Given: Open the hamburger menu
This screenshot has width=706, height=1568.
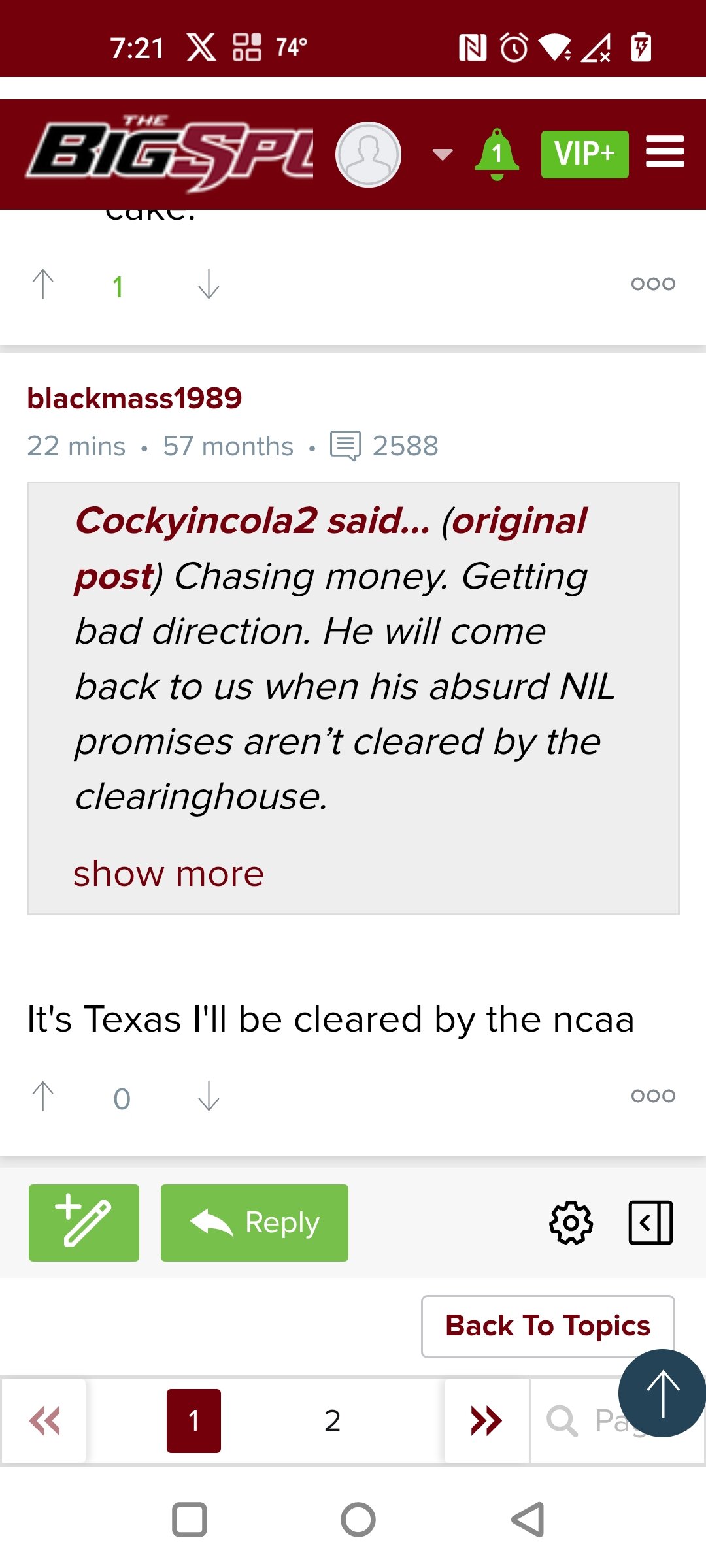Looking at the screenshot, I should (665, 152).
